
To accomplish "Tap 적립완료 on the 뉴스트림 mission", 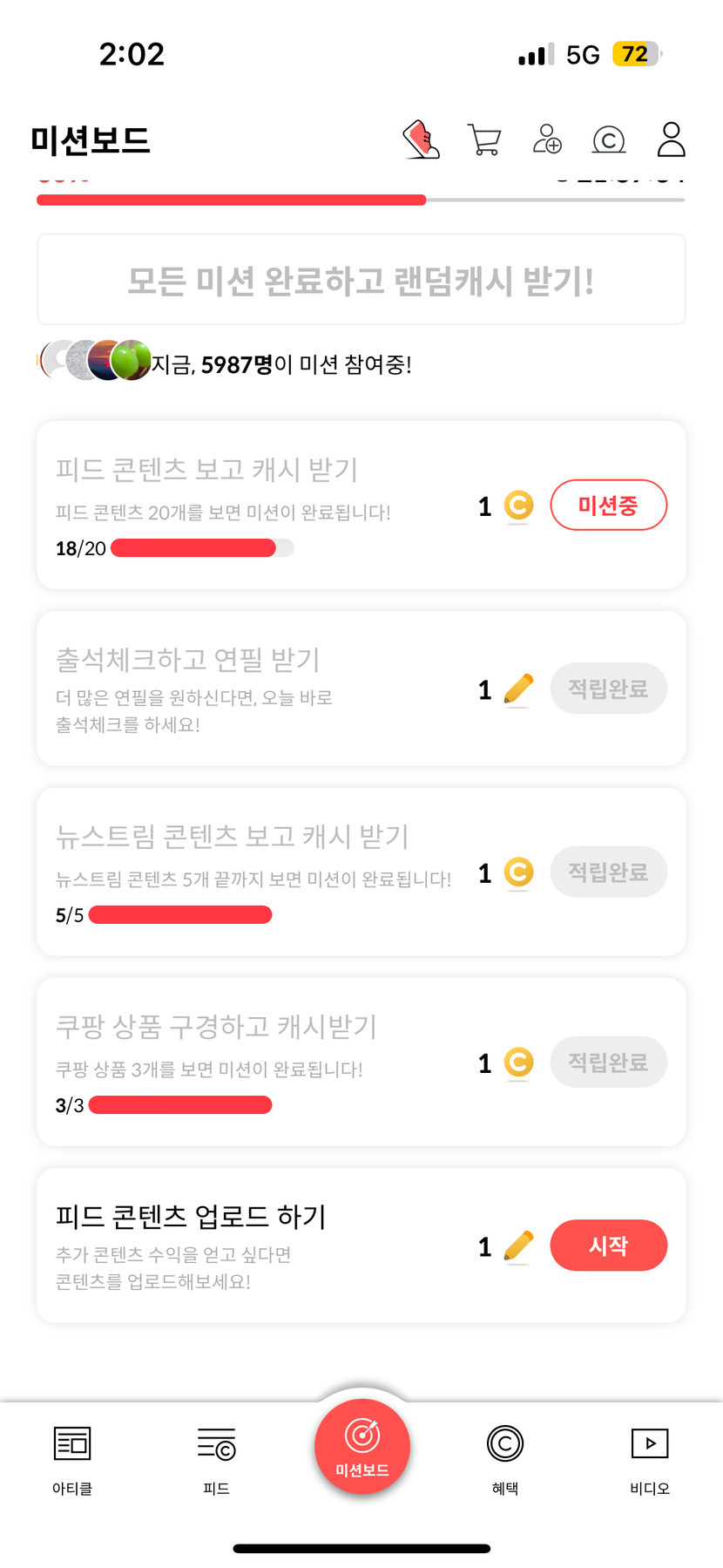I will click(608, 872).
